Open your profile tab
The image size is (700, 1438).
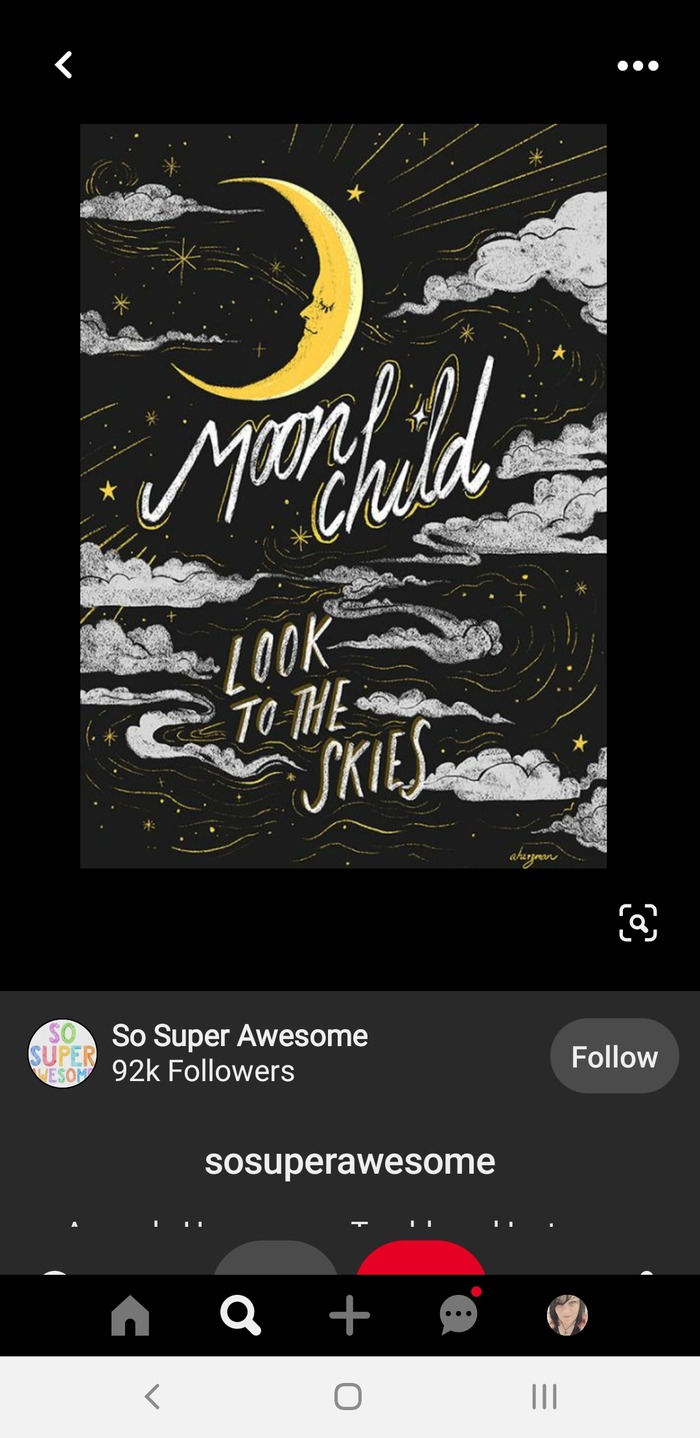point(567,1315)
